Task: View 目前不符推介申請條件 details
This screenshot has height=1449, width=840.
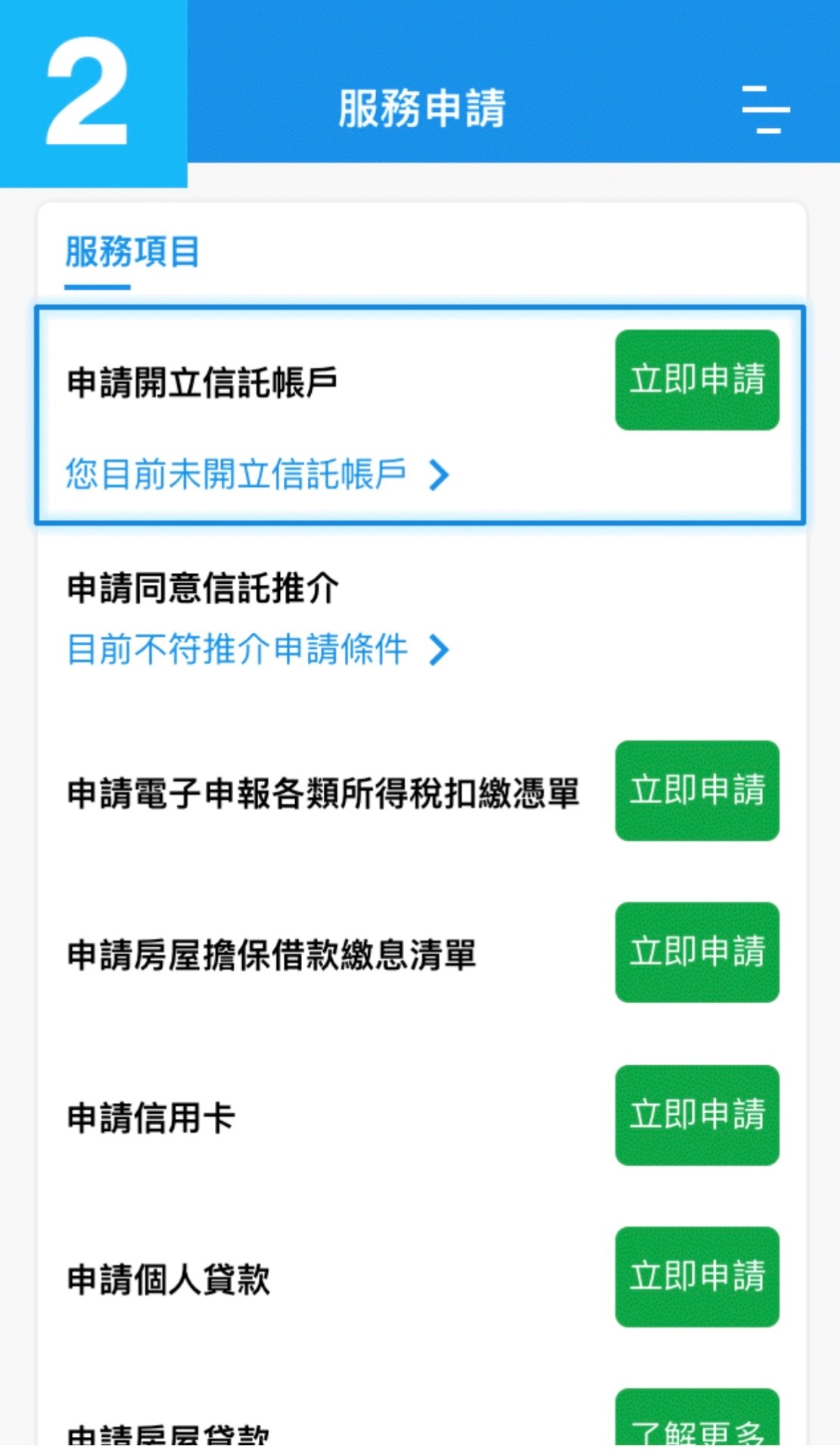Action: [x=257, y=650]
